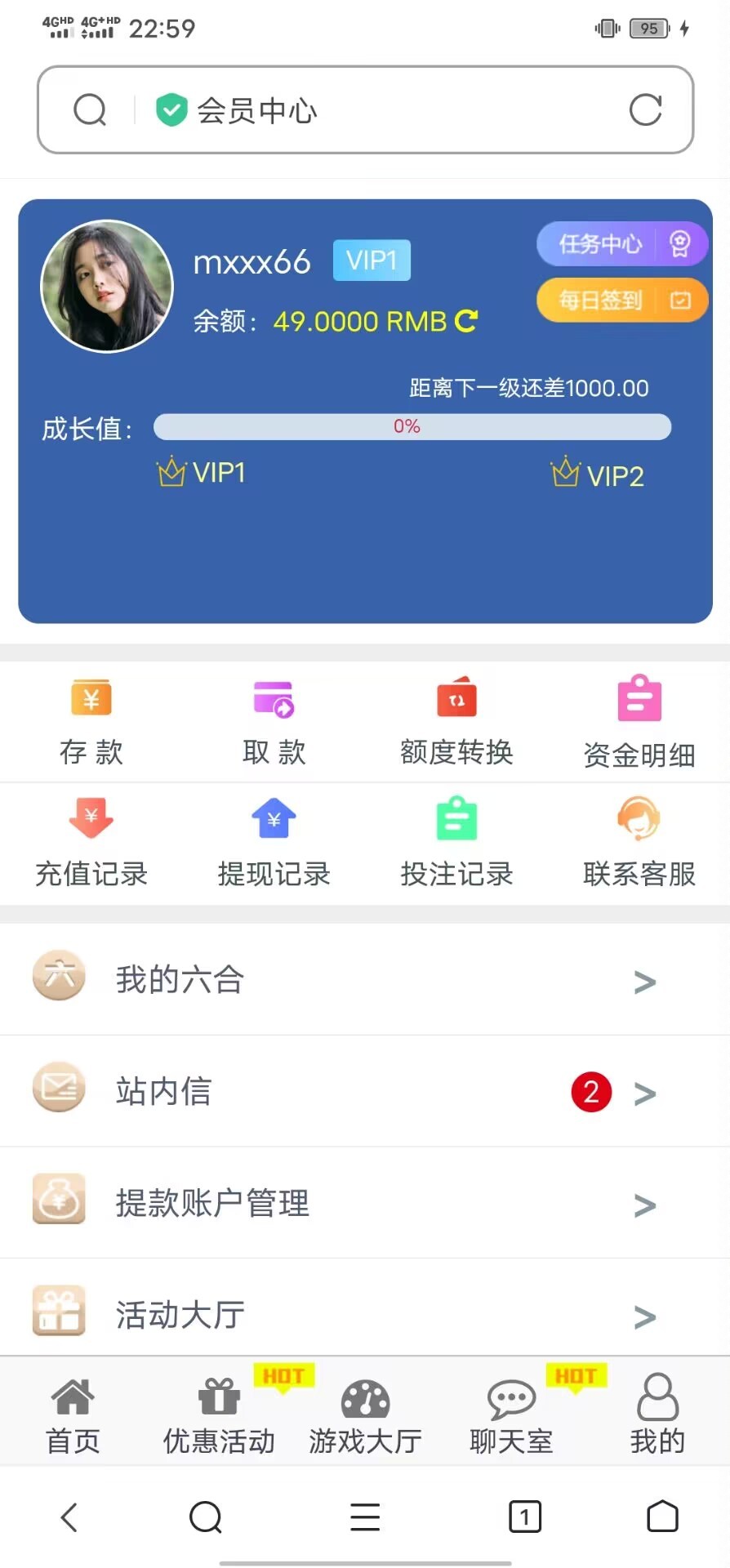This screenshot has height=1568, width=730.
Task: Reload the page with the refresh icon
Action: click(x=645, y=109)
